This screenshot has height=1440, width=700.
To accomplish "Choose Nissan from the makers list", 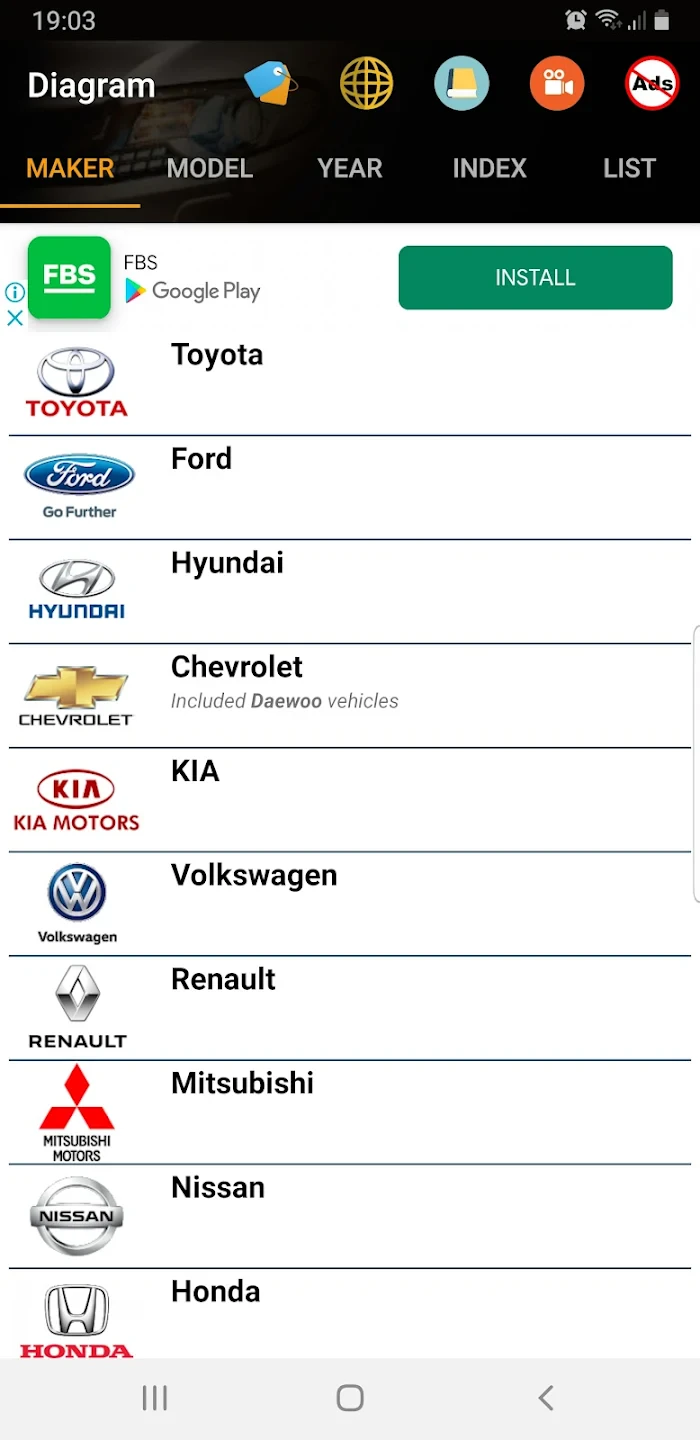I will point(350,1216).
